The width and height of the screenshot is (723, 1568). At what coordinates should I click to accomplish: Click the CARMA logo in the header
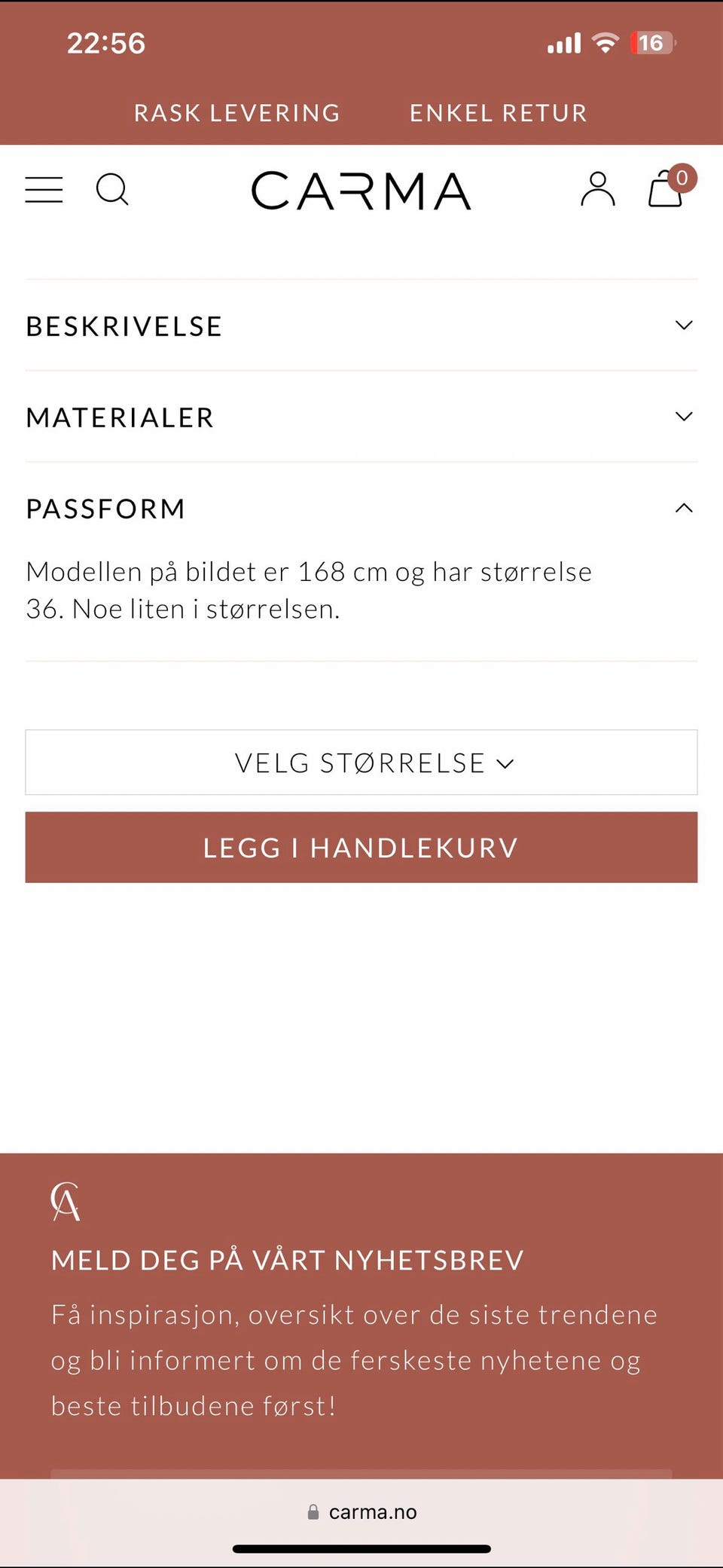point(361,190)
